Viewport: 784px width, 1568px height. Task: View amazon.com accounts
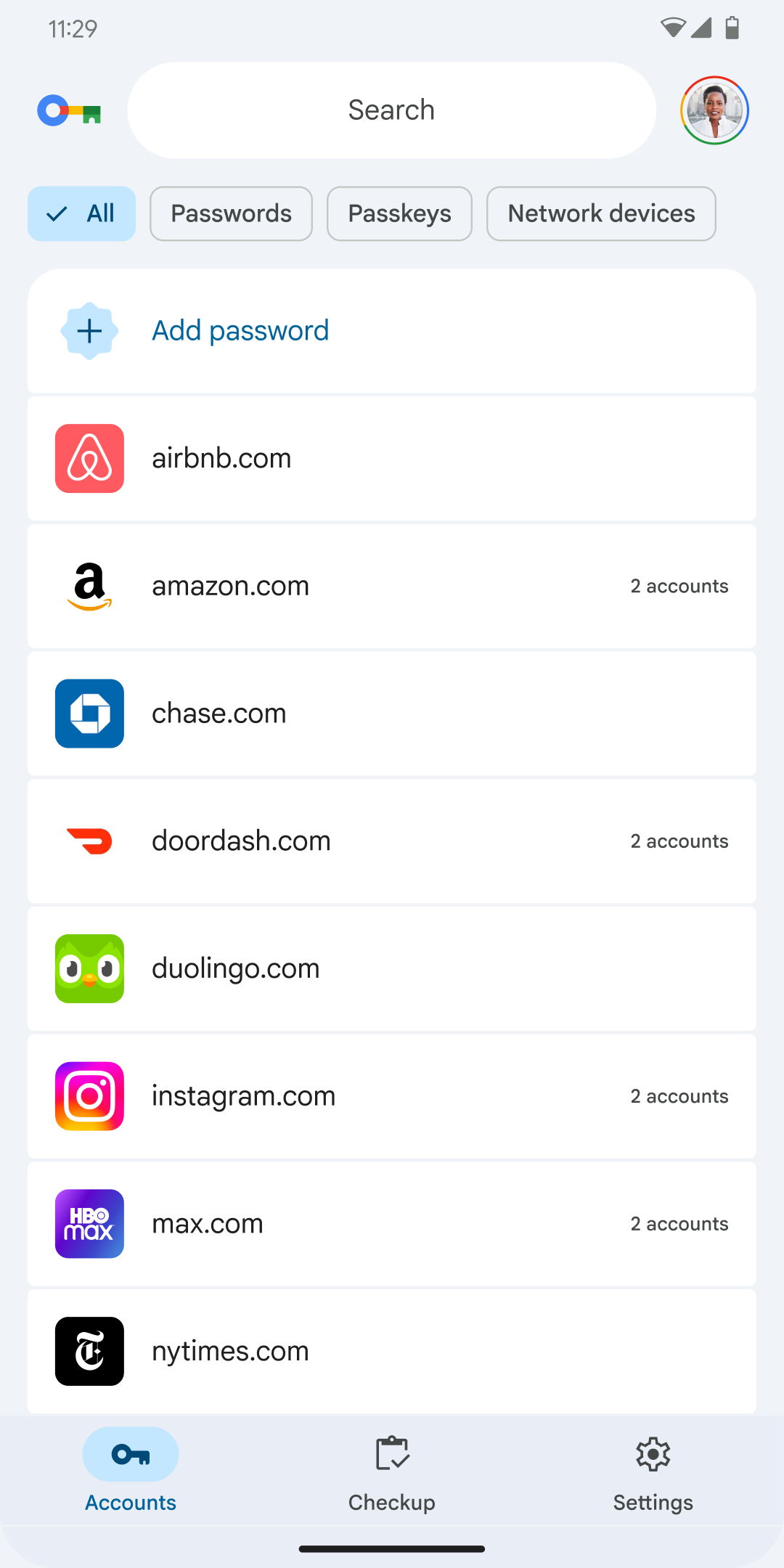(391, 586)
